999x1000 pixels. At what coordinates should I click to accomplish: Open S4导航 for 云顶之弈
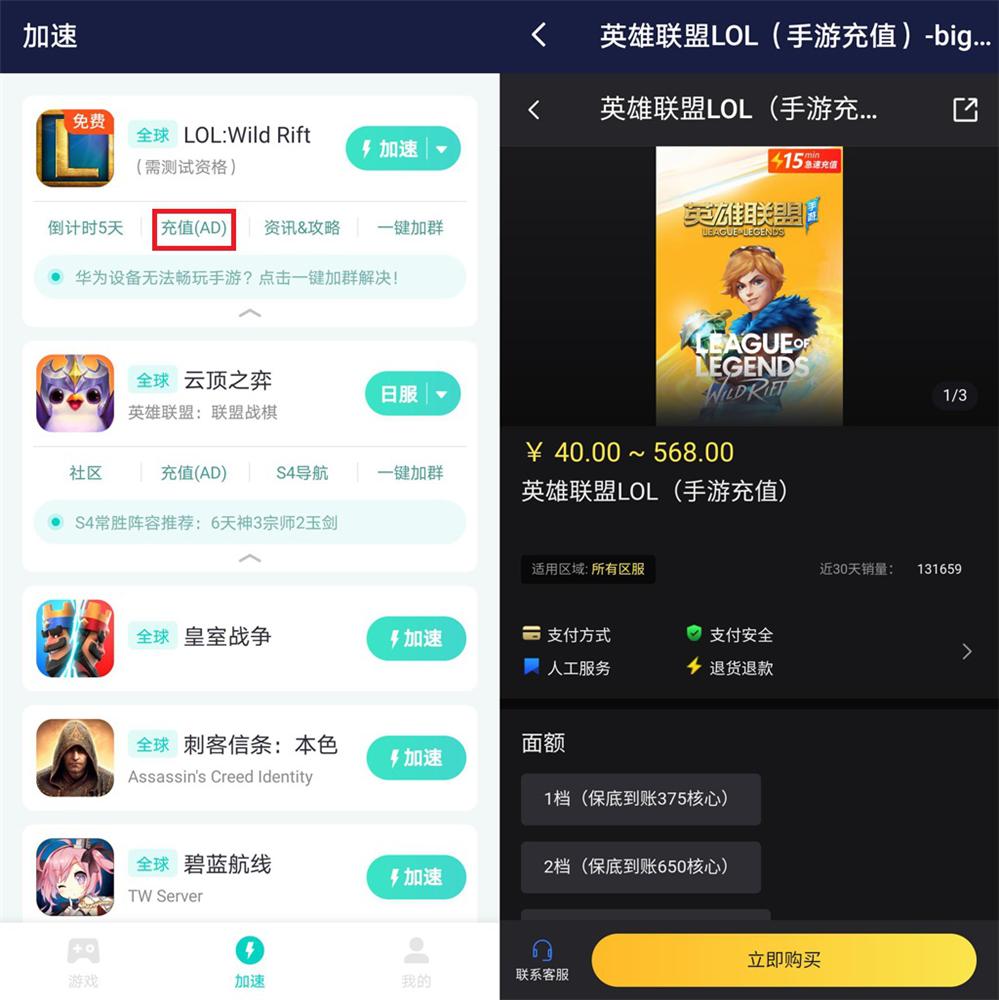302,473
